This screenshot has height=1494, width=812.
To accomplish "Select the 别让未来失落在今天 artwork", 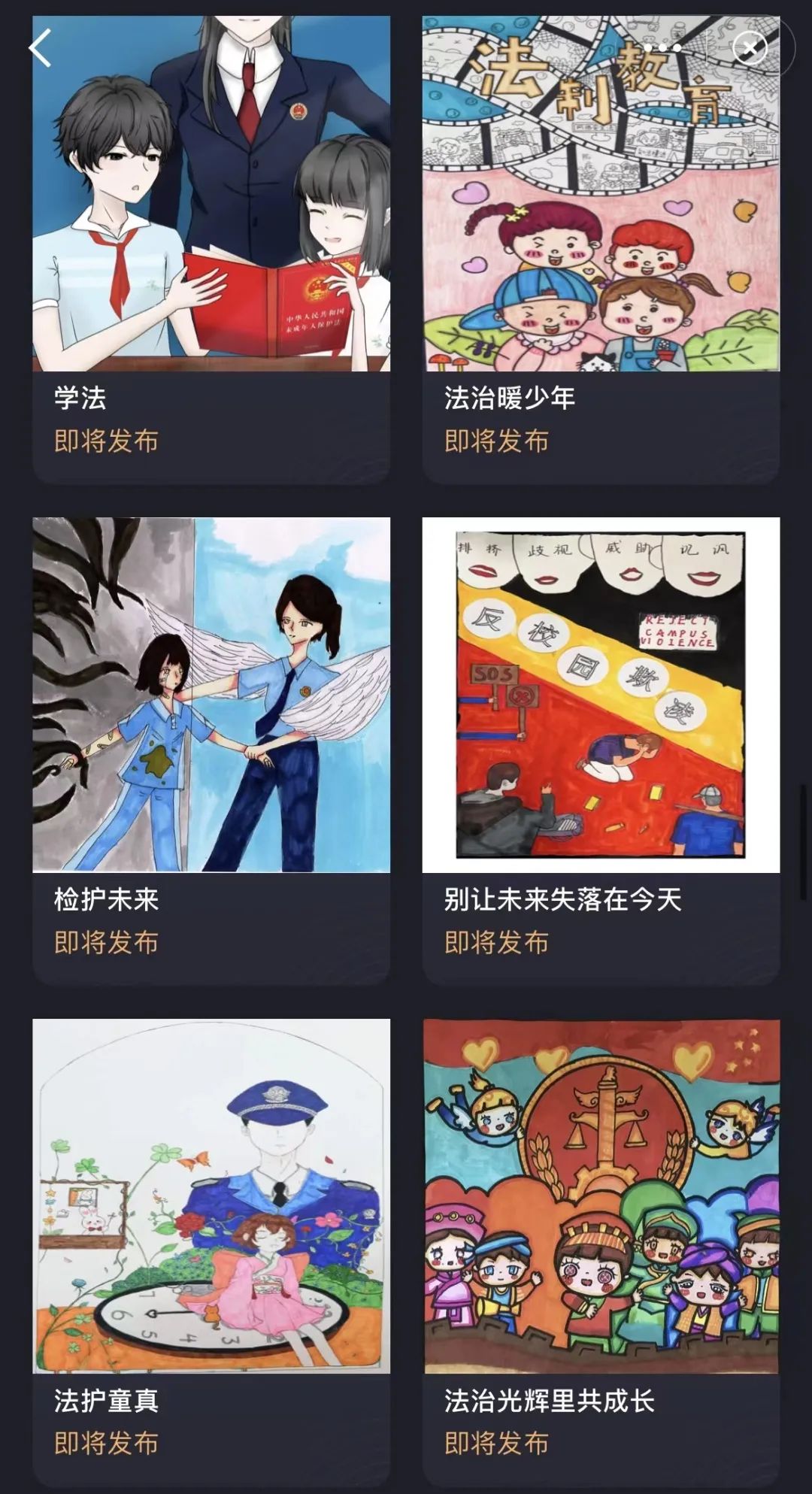I will [x=601, y=751].
